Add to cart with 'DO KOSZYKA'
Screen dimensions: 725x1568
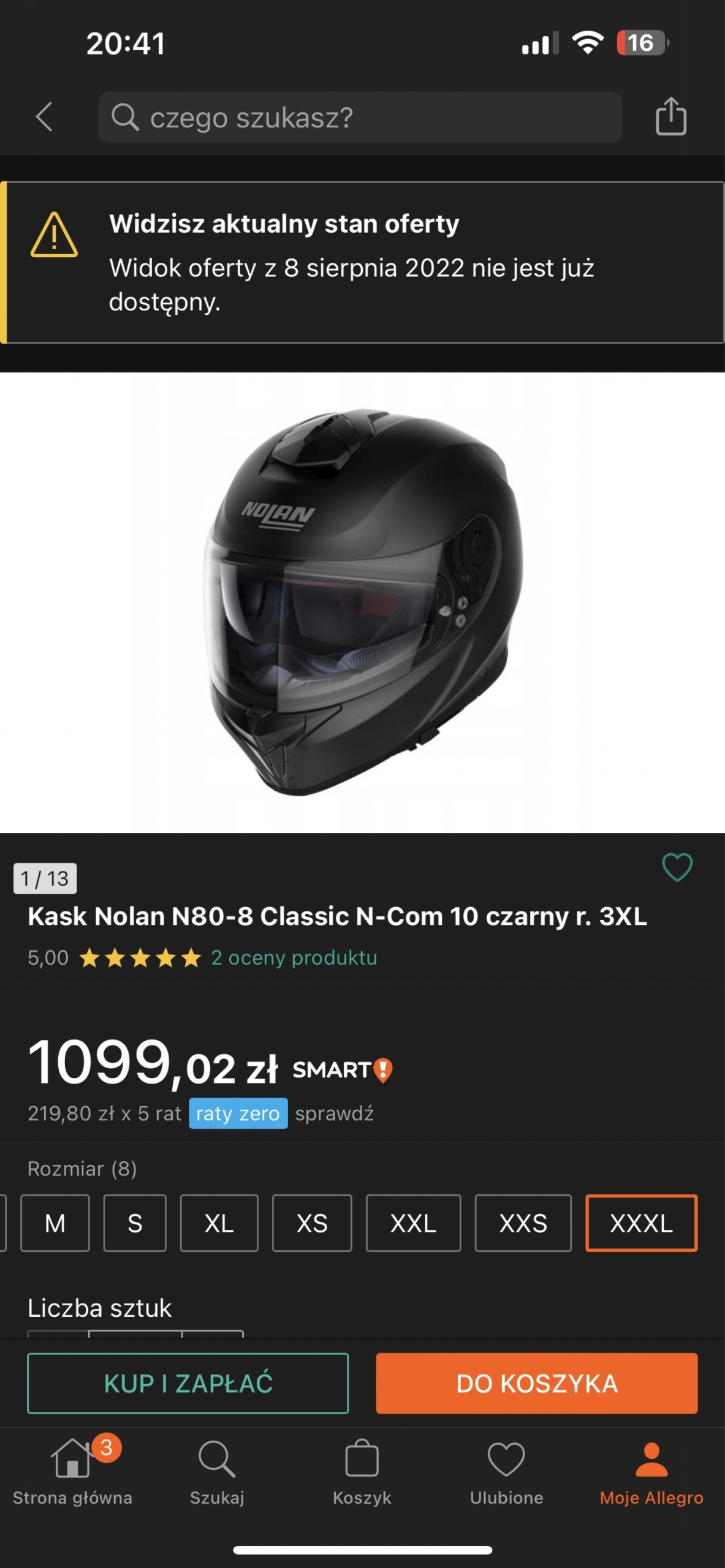click(x=536, y=1383)
